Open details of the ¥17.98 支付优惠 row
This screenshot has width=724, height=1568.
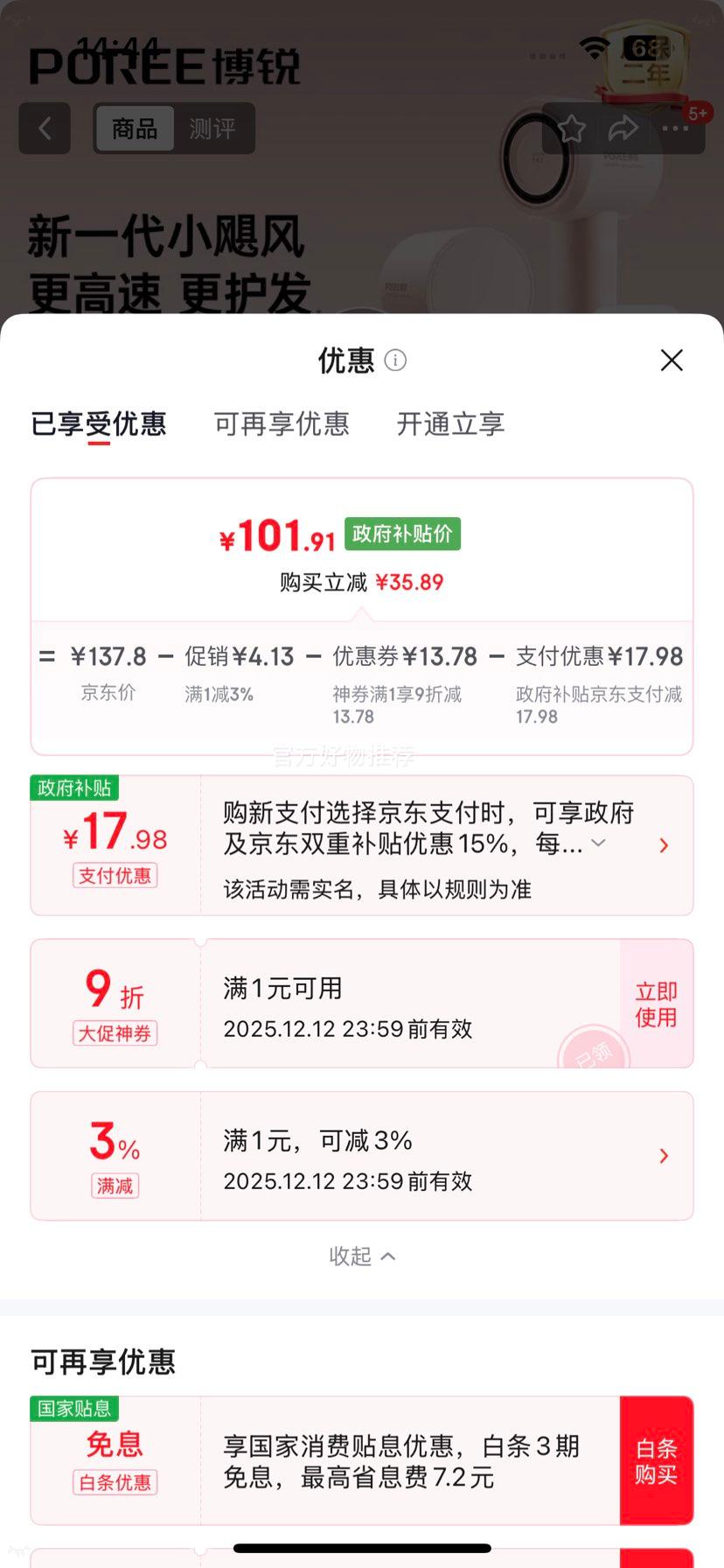click(x=663, y=845)
